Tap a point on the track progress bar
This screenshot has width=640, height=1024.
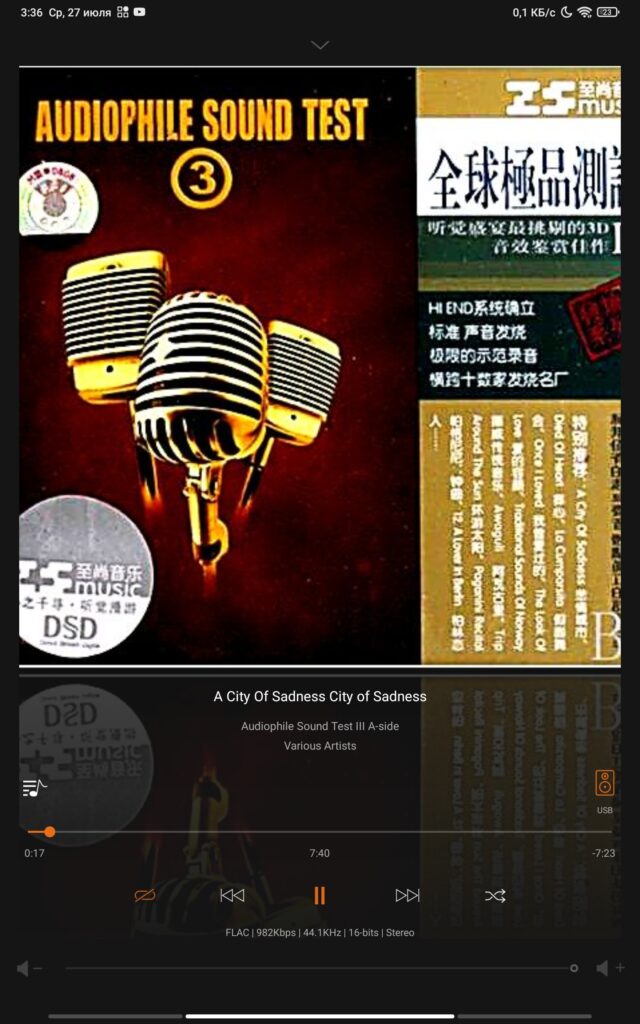click(320, 832)
